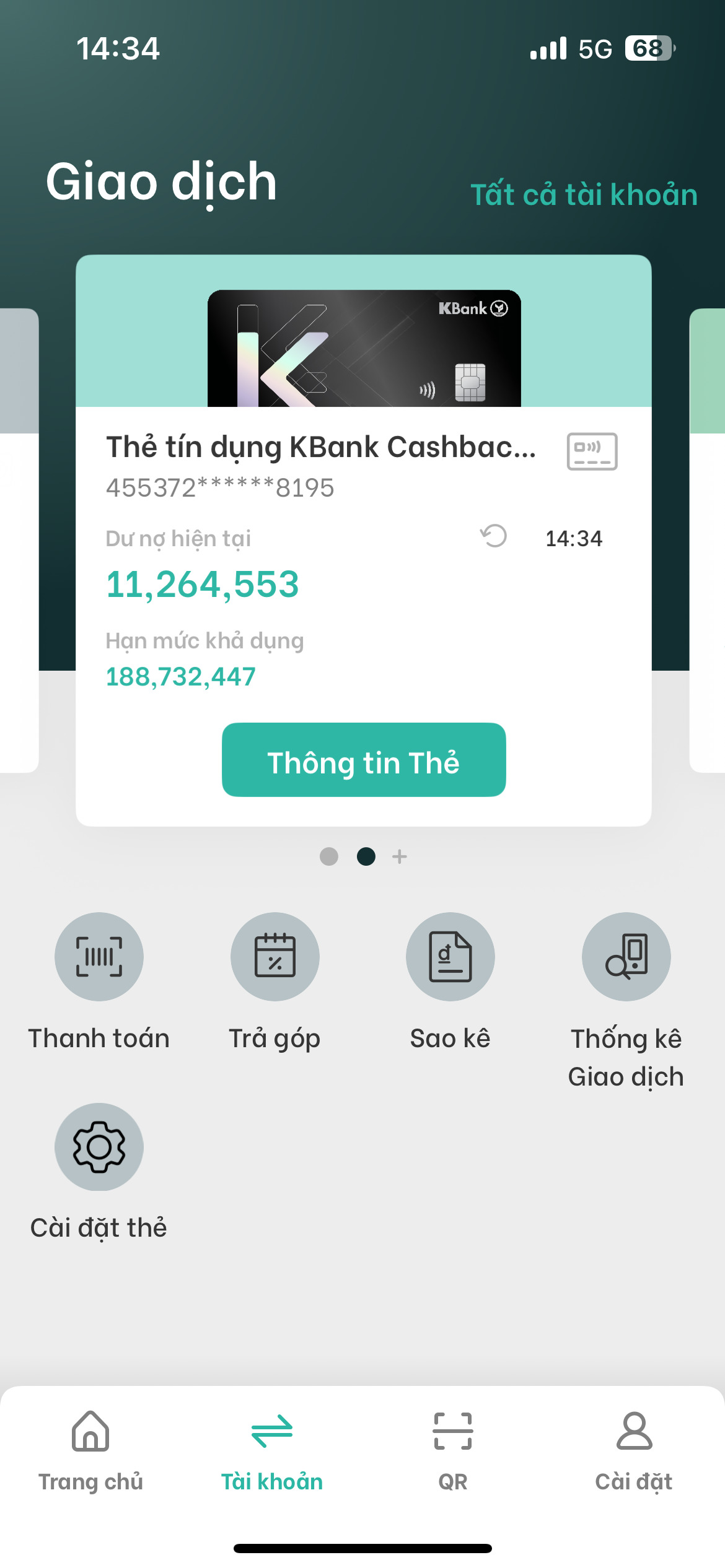Open Thanh toán payment option
Viewport: 725px width, 1568px height.
point(99,957)
